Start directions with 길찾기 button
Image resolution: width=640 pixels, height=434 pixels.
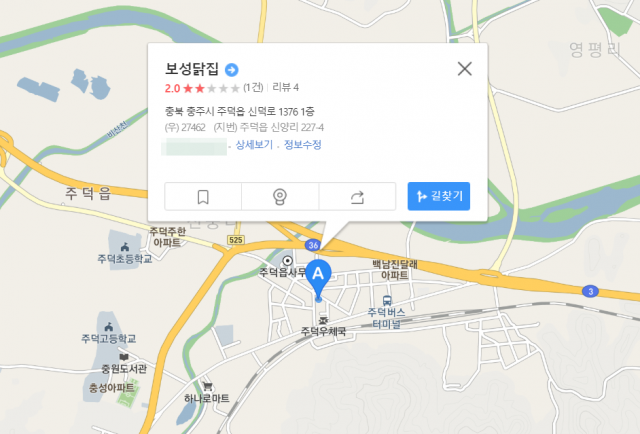point(438,196)
